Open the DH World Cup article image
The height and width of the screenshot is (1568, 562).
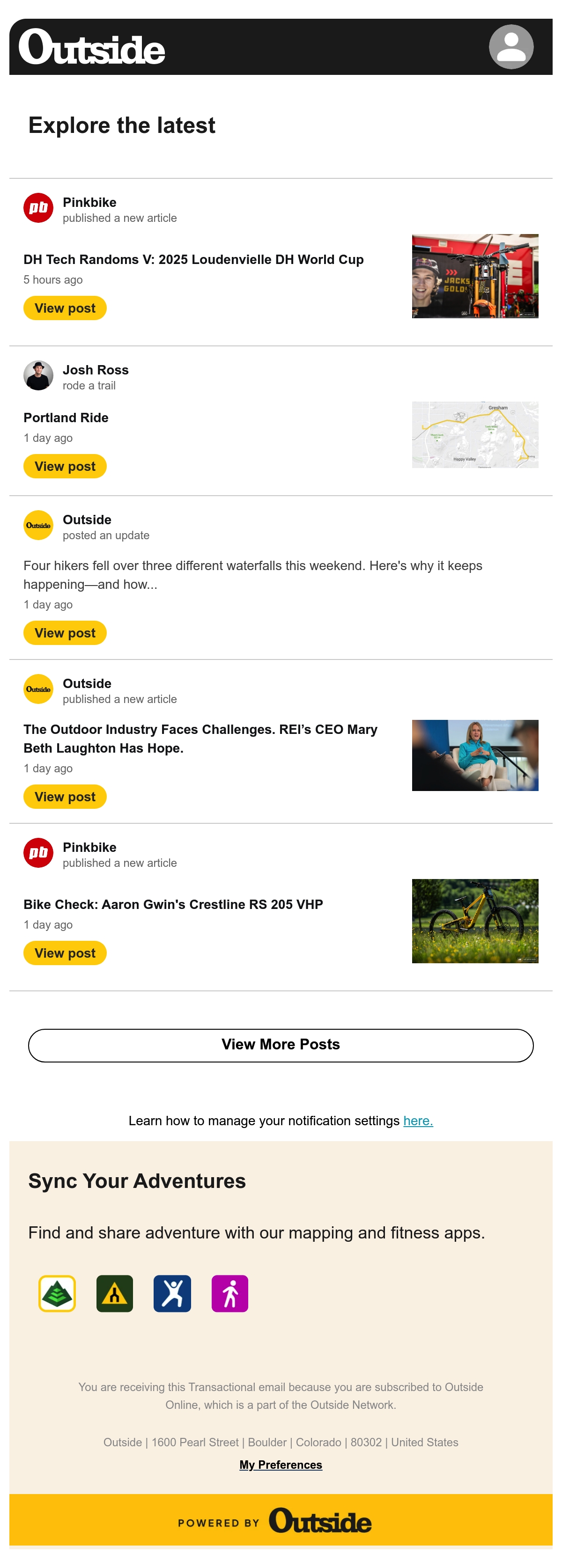point(475,276)
